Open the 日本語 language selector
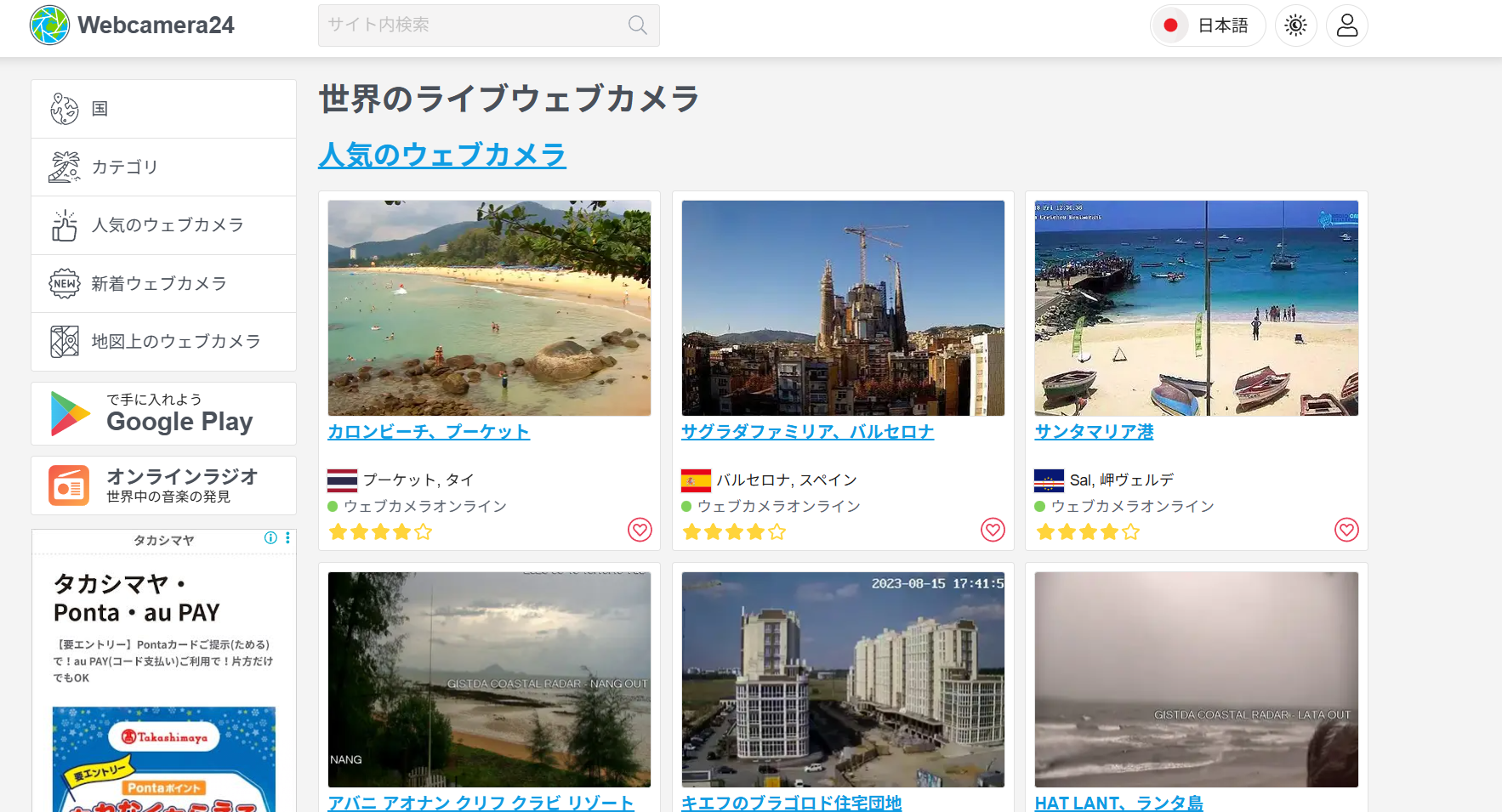1502x812 pixels. click(x=1208, y=26)
